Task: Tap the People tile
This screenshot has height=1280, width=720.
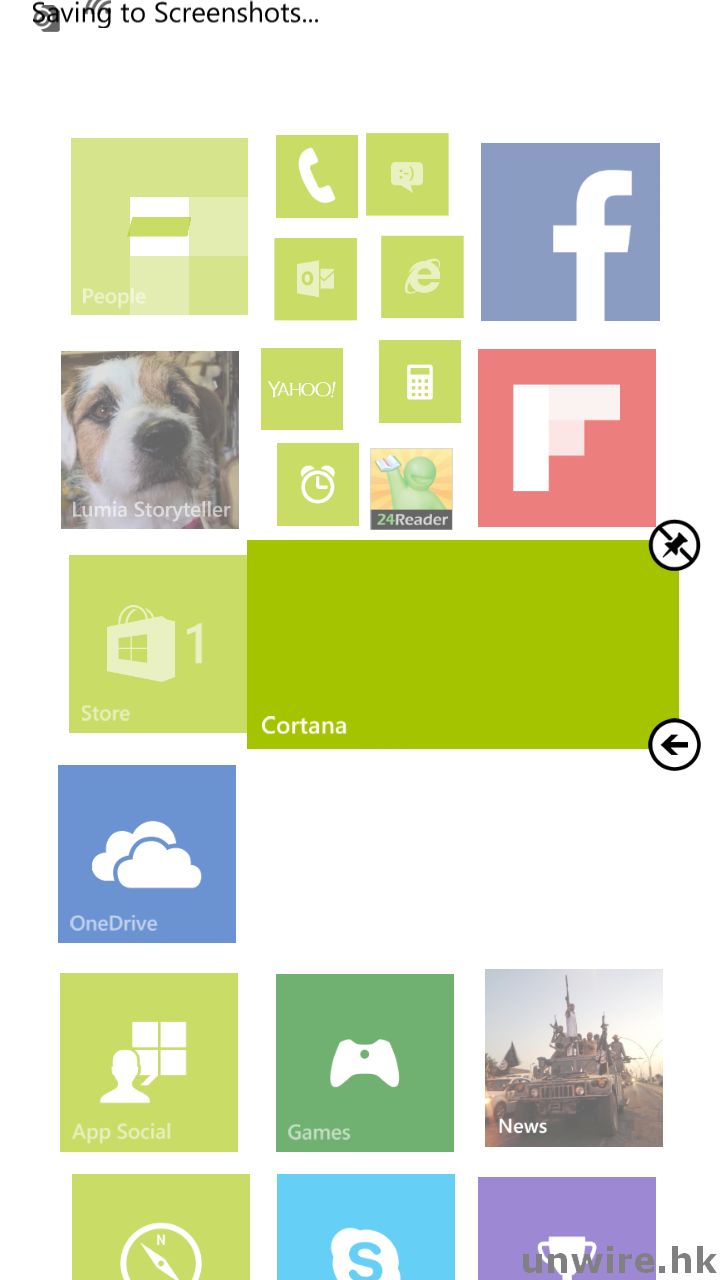Action: (x=159, y=227)
